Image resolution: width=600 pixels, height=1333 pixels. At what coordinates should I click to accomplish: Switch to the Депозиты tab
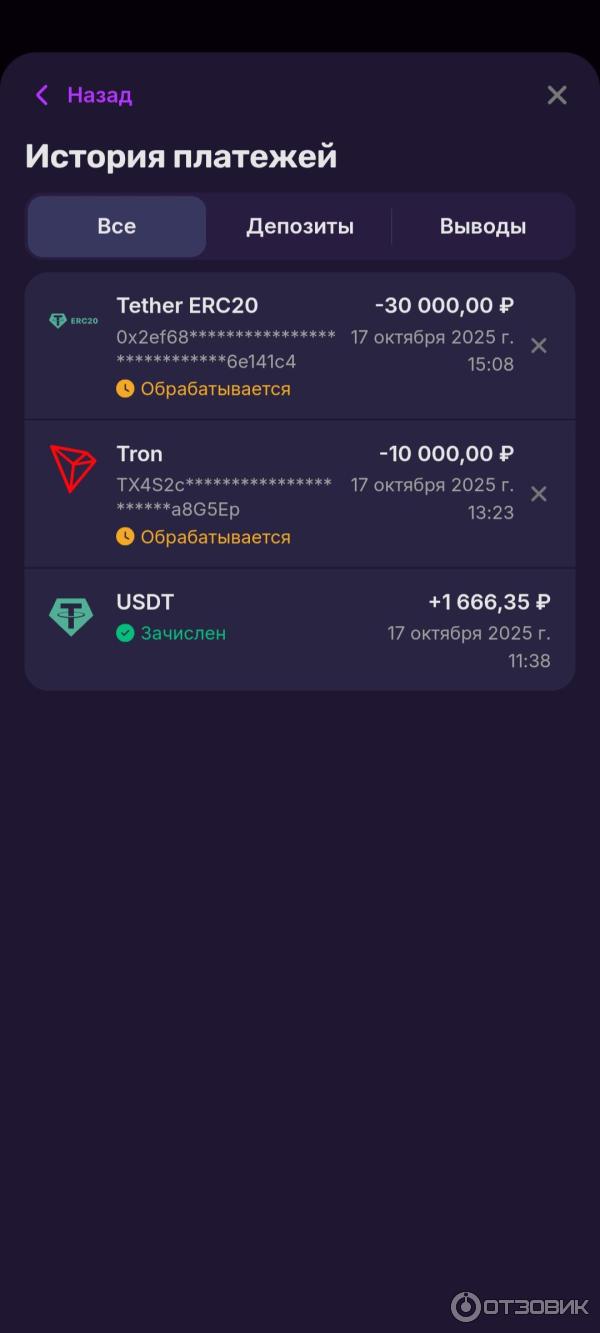pyautogui.click(x=300, y=226)
